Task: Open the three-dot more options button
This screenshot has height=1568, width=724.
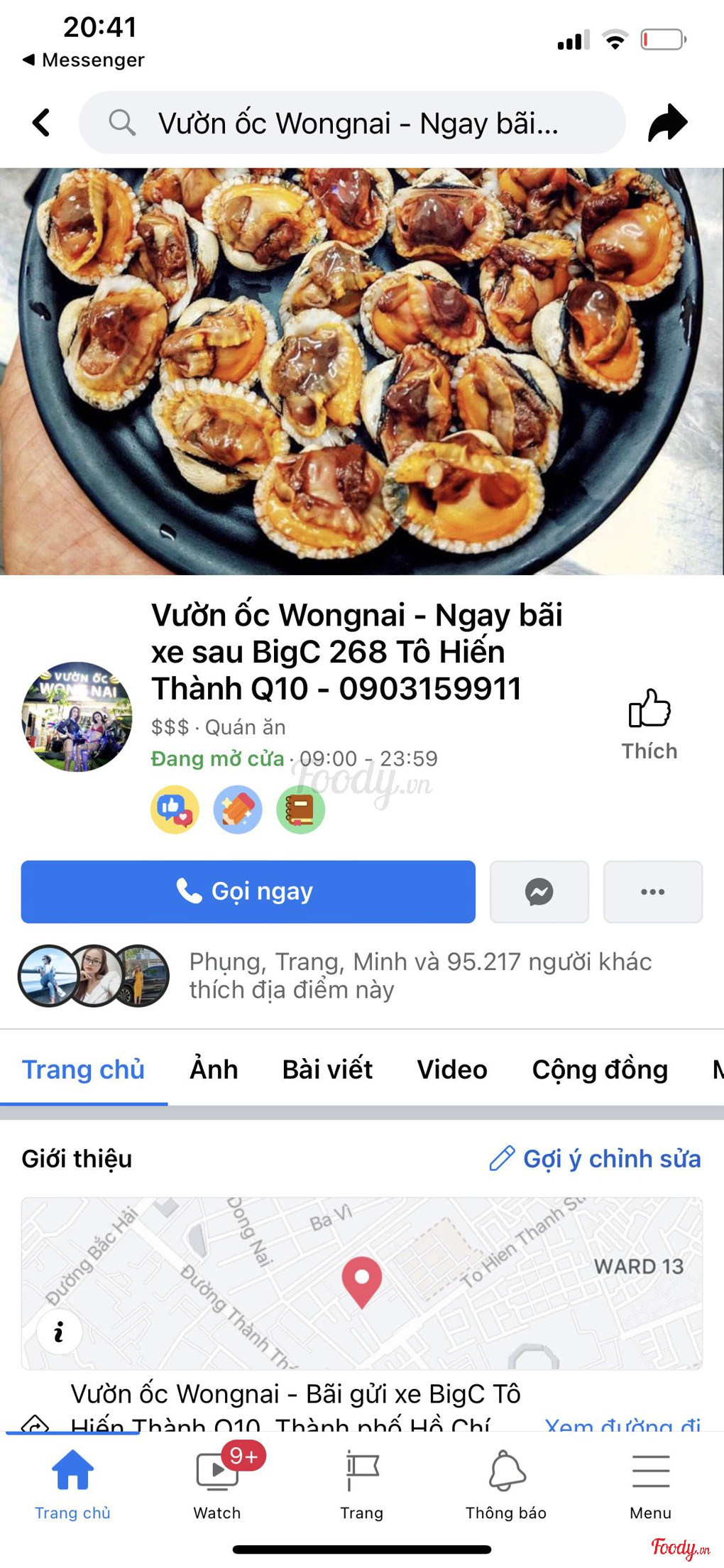Action: point(652,891)
